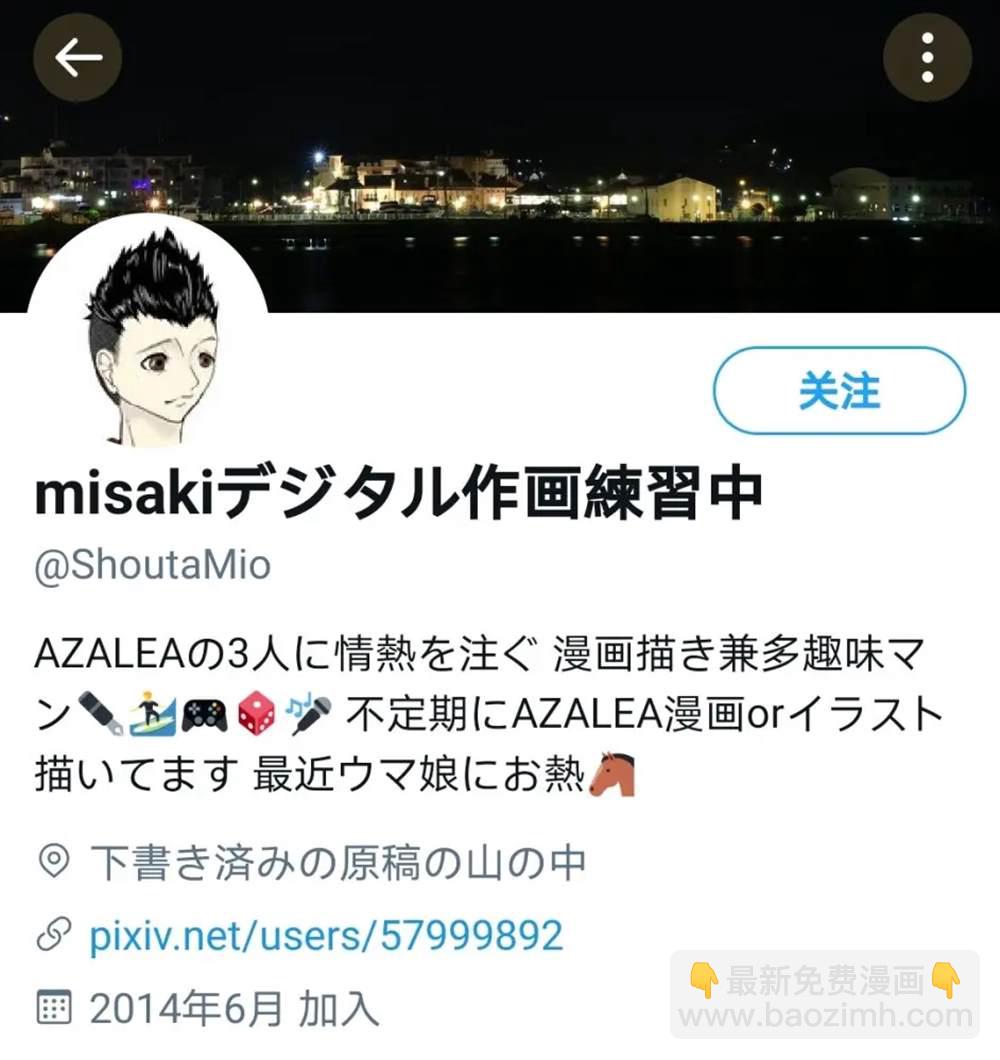Open the three-dot overflow menu
Viewport: 1000px width, 1060px height.
pyautogui.click(x=927, y=57)
